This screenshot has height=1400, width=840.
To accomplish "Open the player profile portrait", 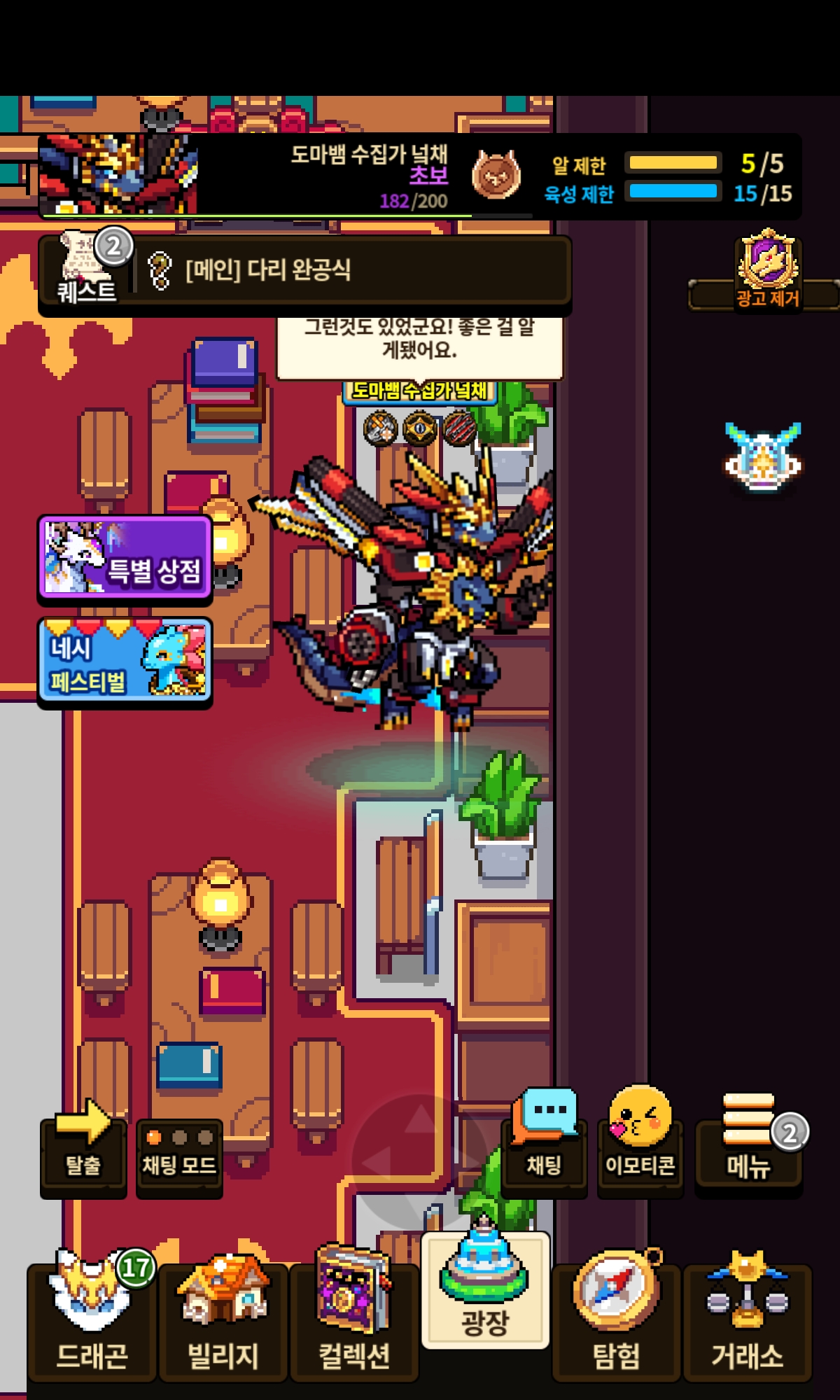I will coord(118,175).
